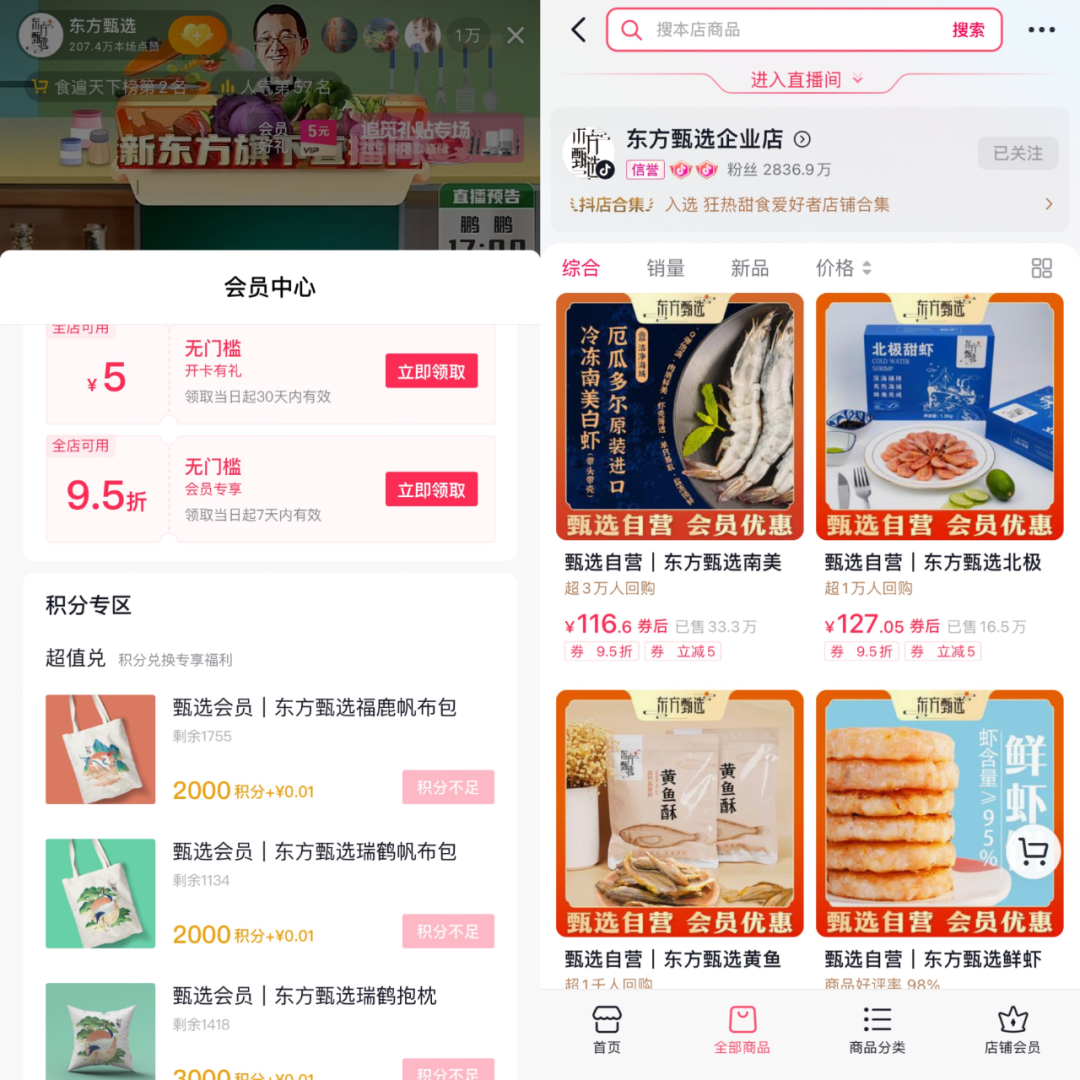Go back from the store page
The image size is (1080, 1080).
[x=578, y=30]
